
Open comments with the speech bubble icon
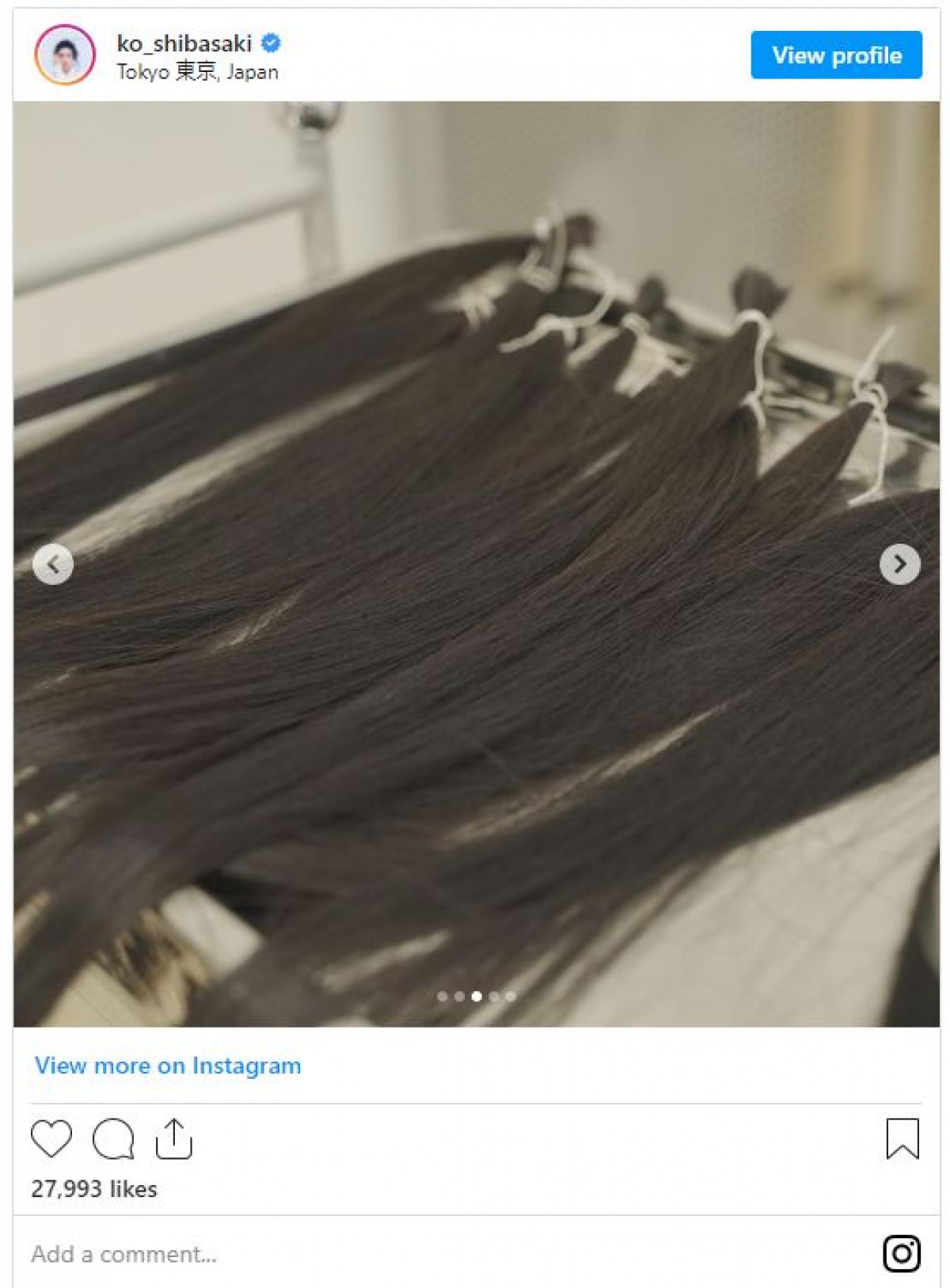112,1139
